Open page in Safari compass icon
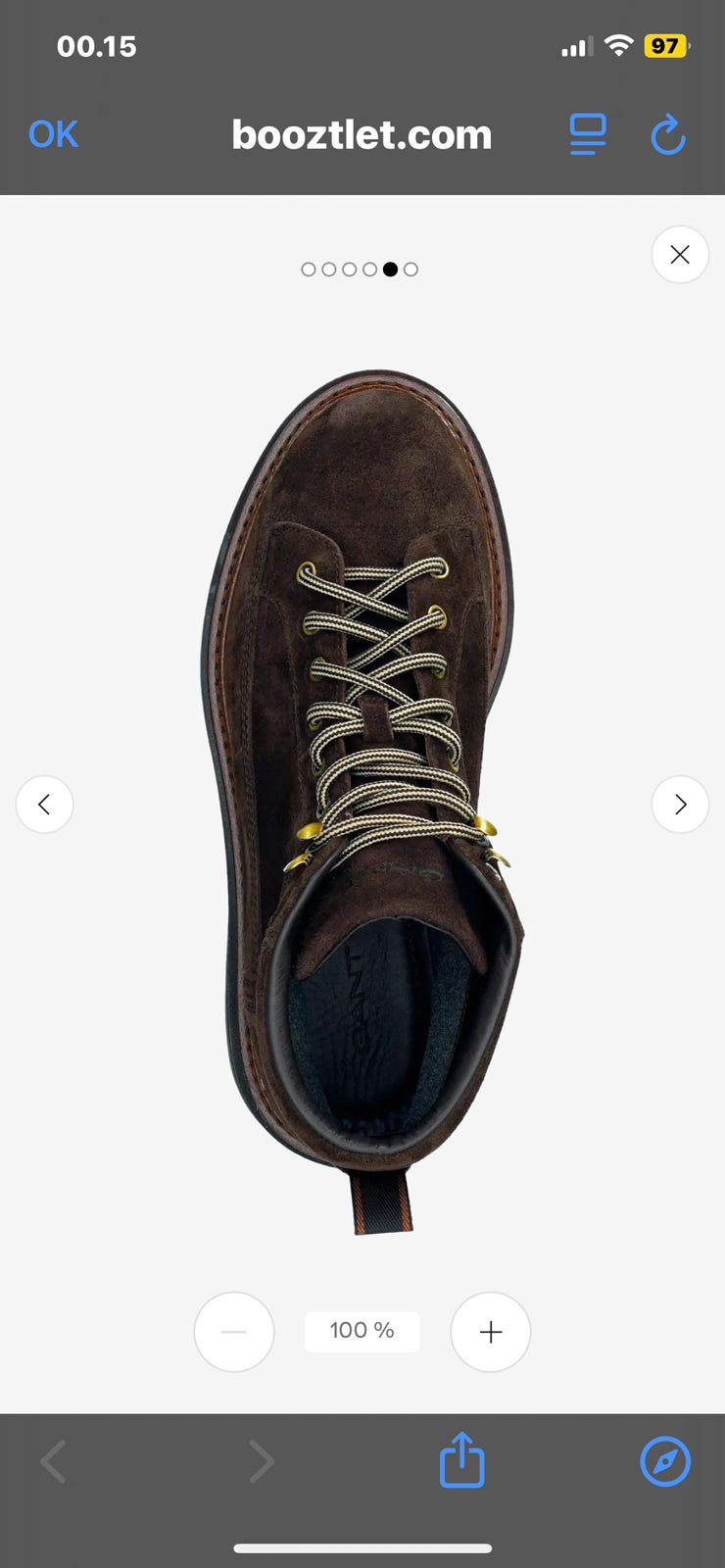 click(665, 1461)
